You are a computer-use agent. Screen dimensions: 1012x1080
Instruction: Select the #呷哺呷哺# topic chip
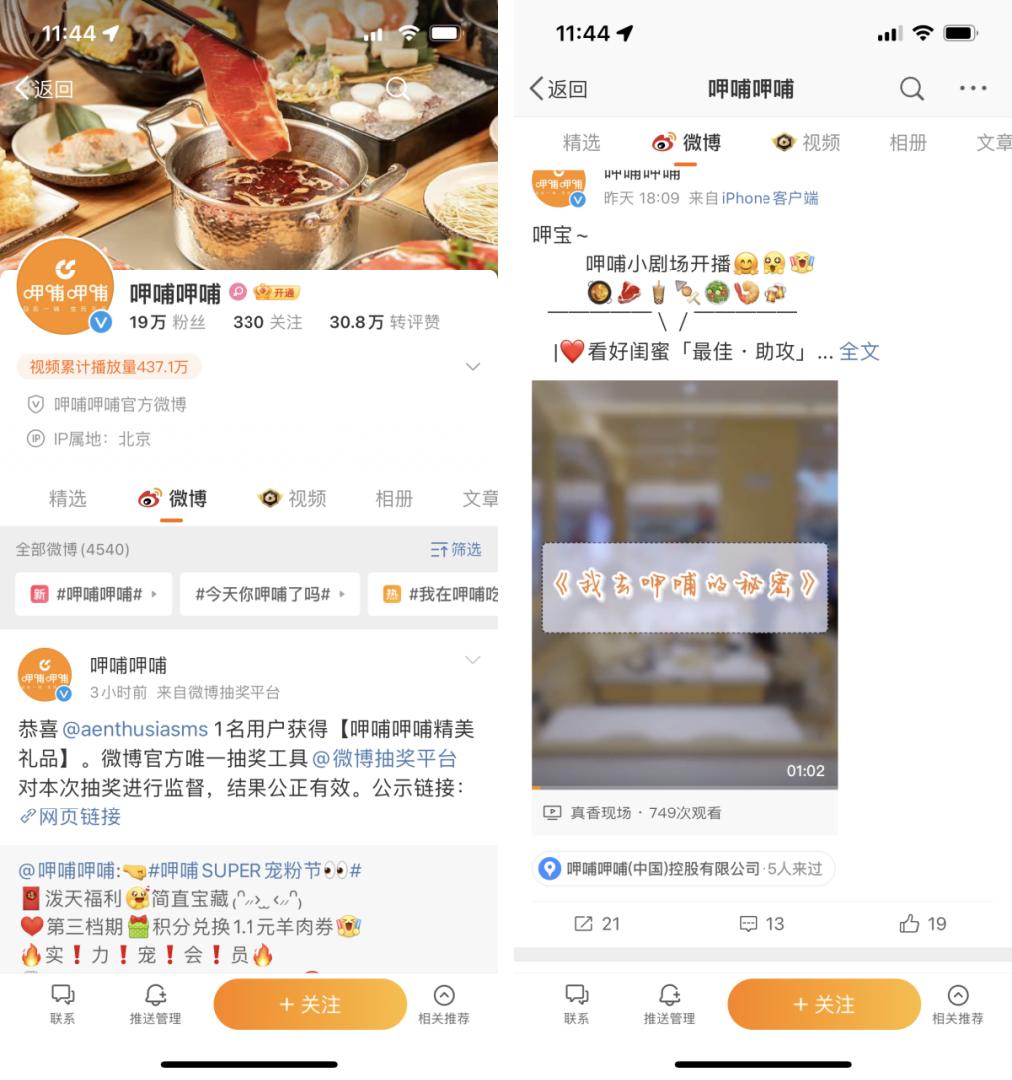pyautogui.click(x=94, y=594)
